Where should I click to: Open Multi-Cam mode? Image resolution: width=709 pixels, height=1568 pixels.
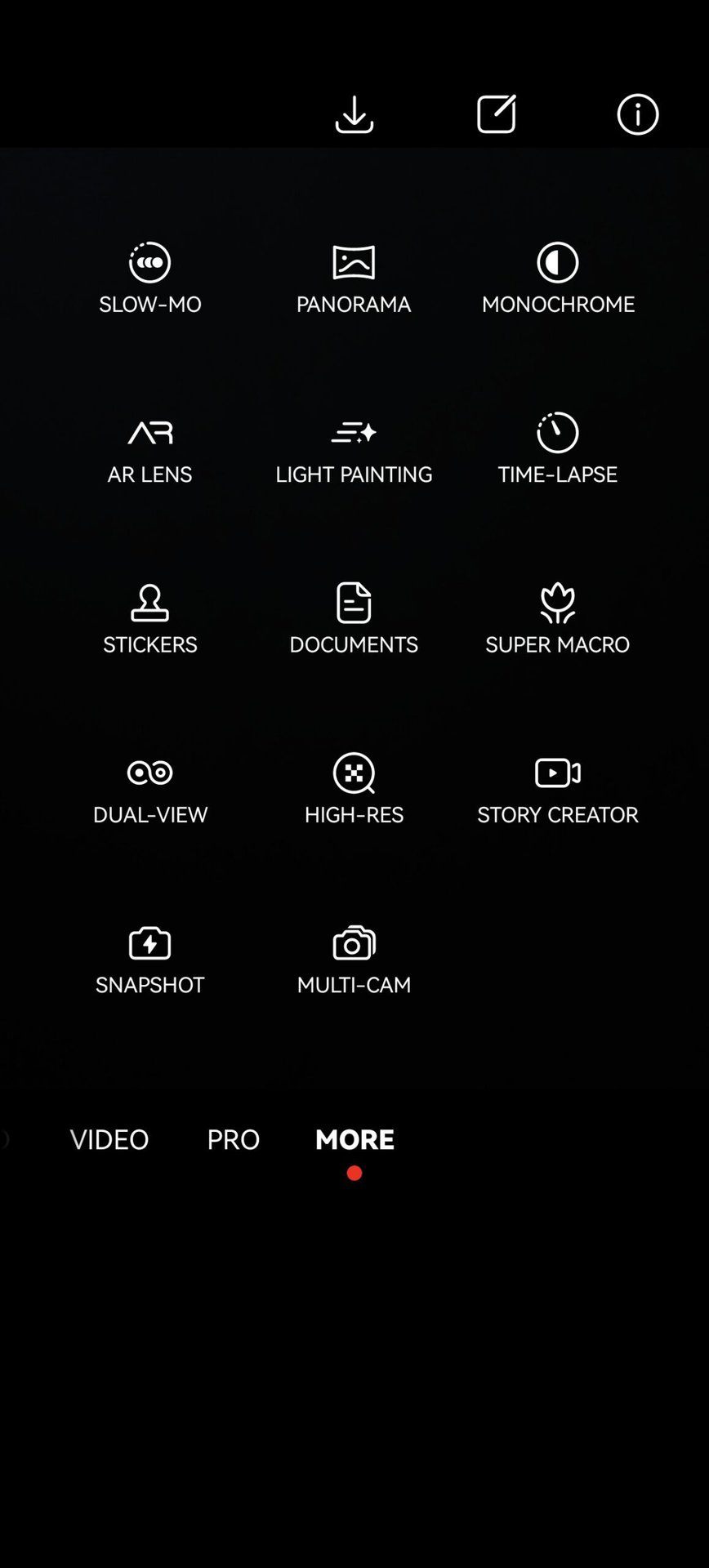pos(354,959)
